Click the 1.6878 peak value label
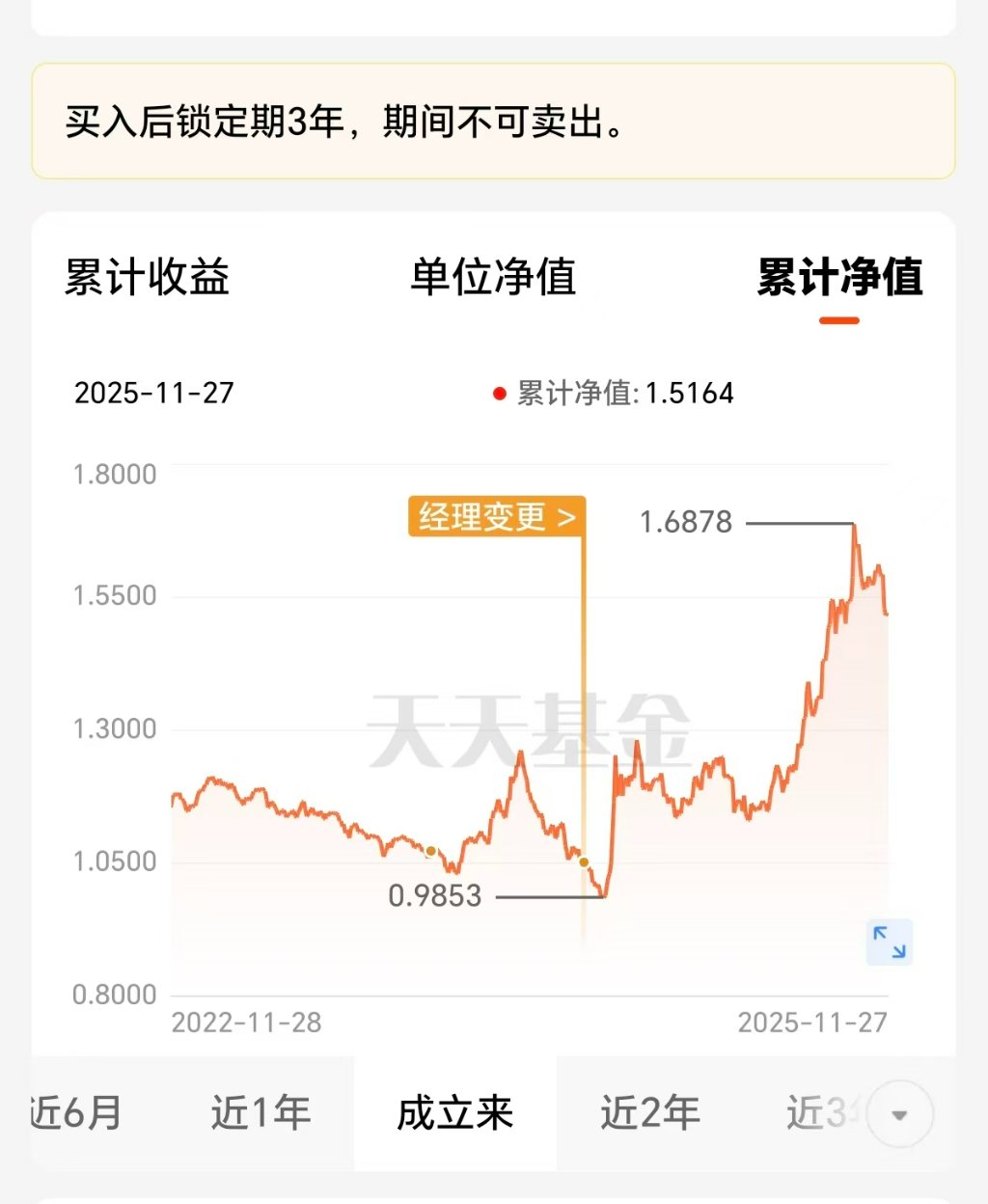 click(687, 522)
